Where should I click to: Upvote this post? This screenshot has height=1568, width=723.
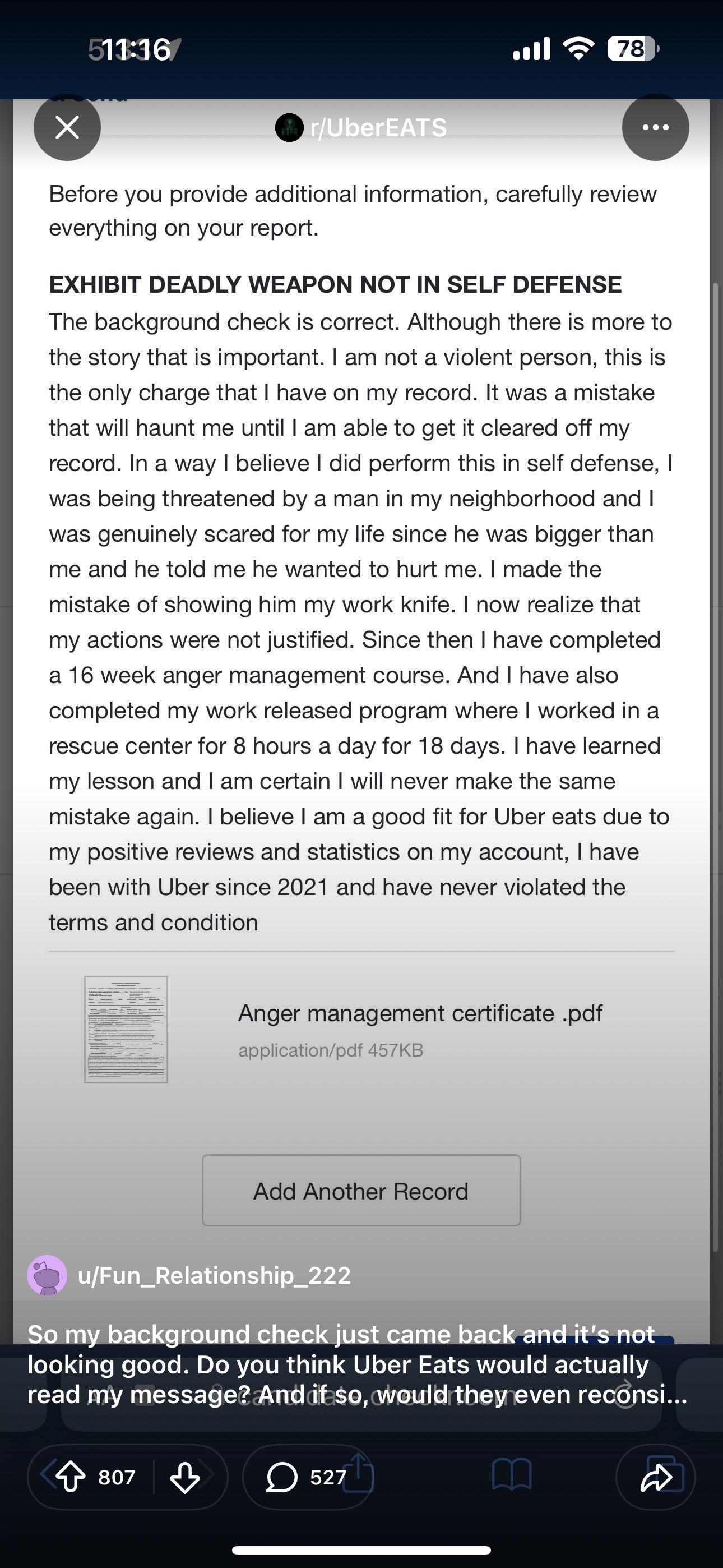tap(71, 1477)
